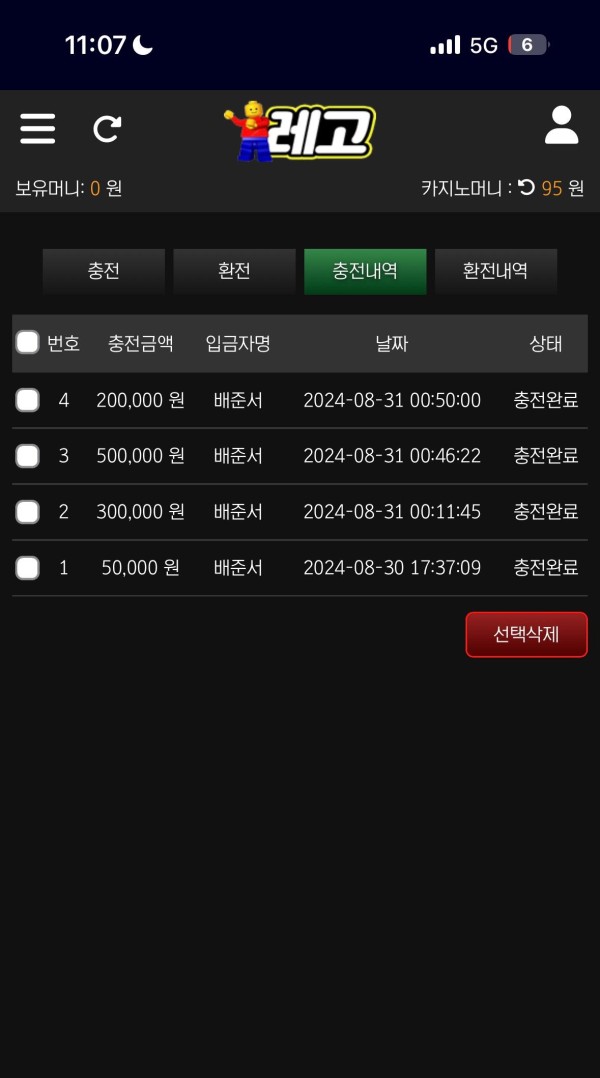Tap the 레고 logo to go home
The image size is (600, 1078).
300,131
